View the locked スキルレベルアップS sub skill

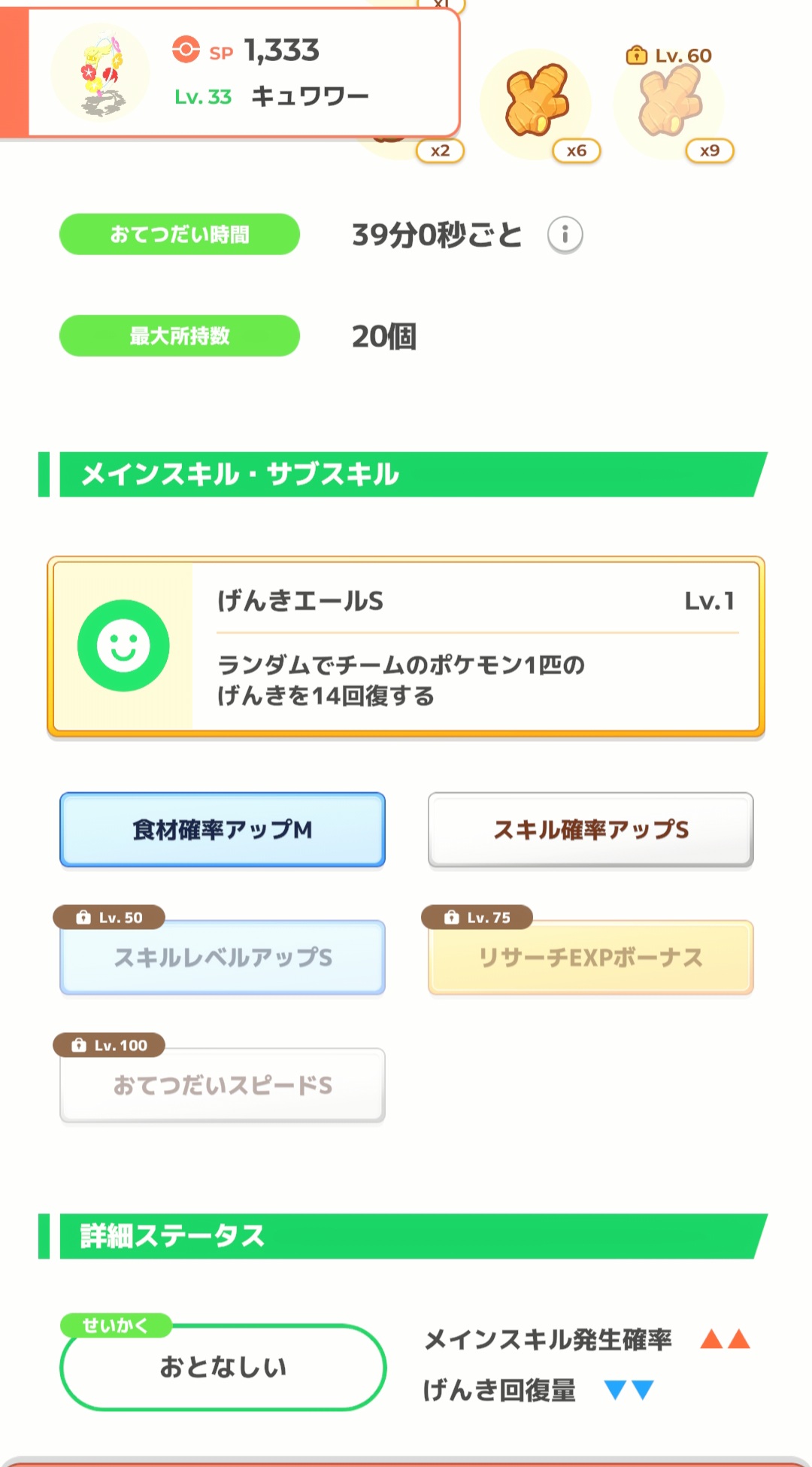point(223,957)
